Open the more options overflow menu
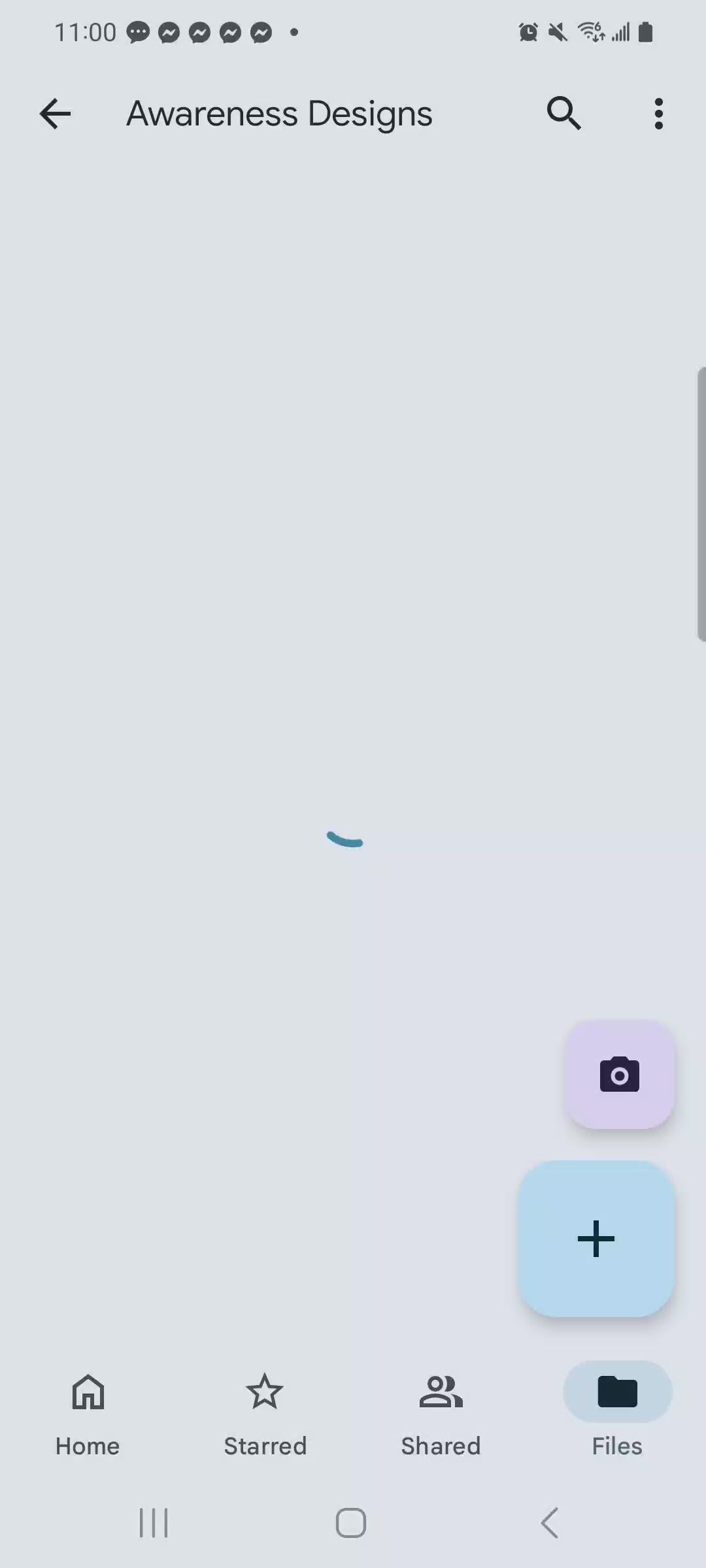The height and width of the screenshot is (1568, 706). 658,114
